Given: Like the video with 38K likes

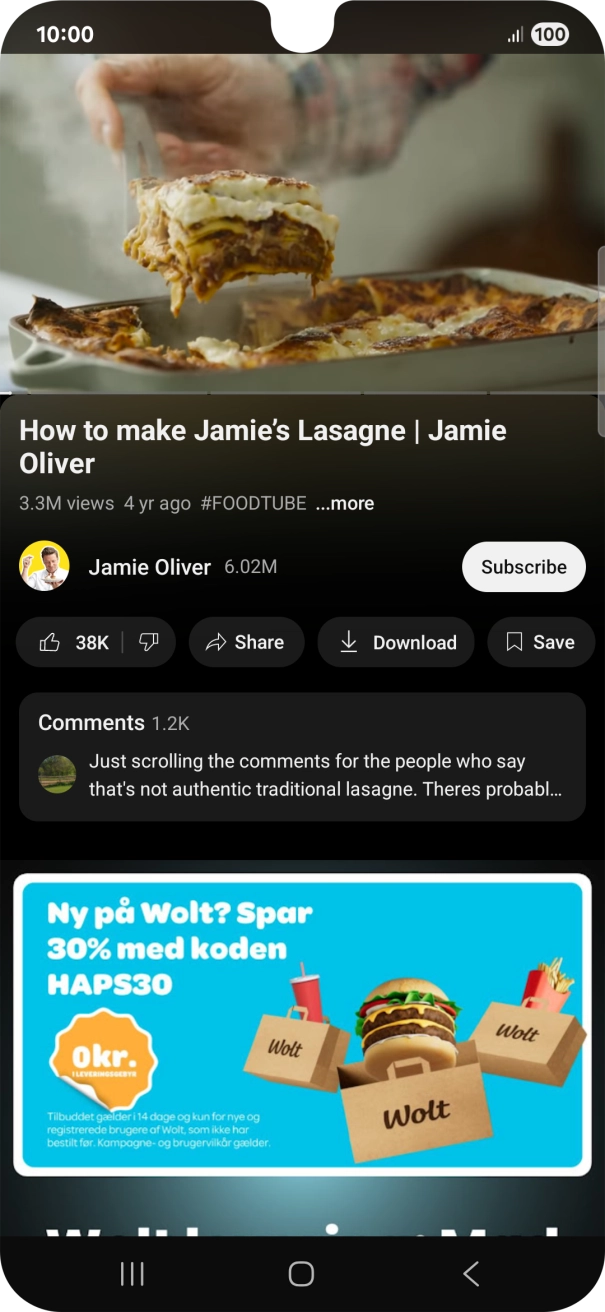Looking at the screenshot, I should point(73,642).
